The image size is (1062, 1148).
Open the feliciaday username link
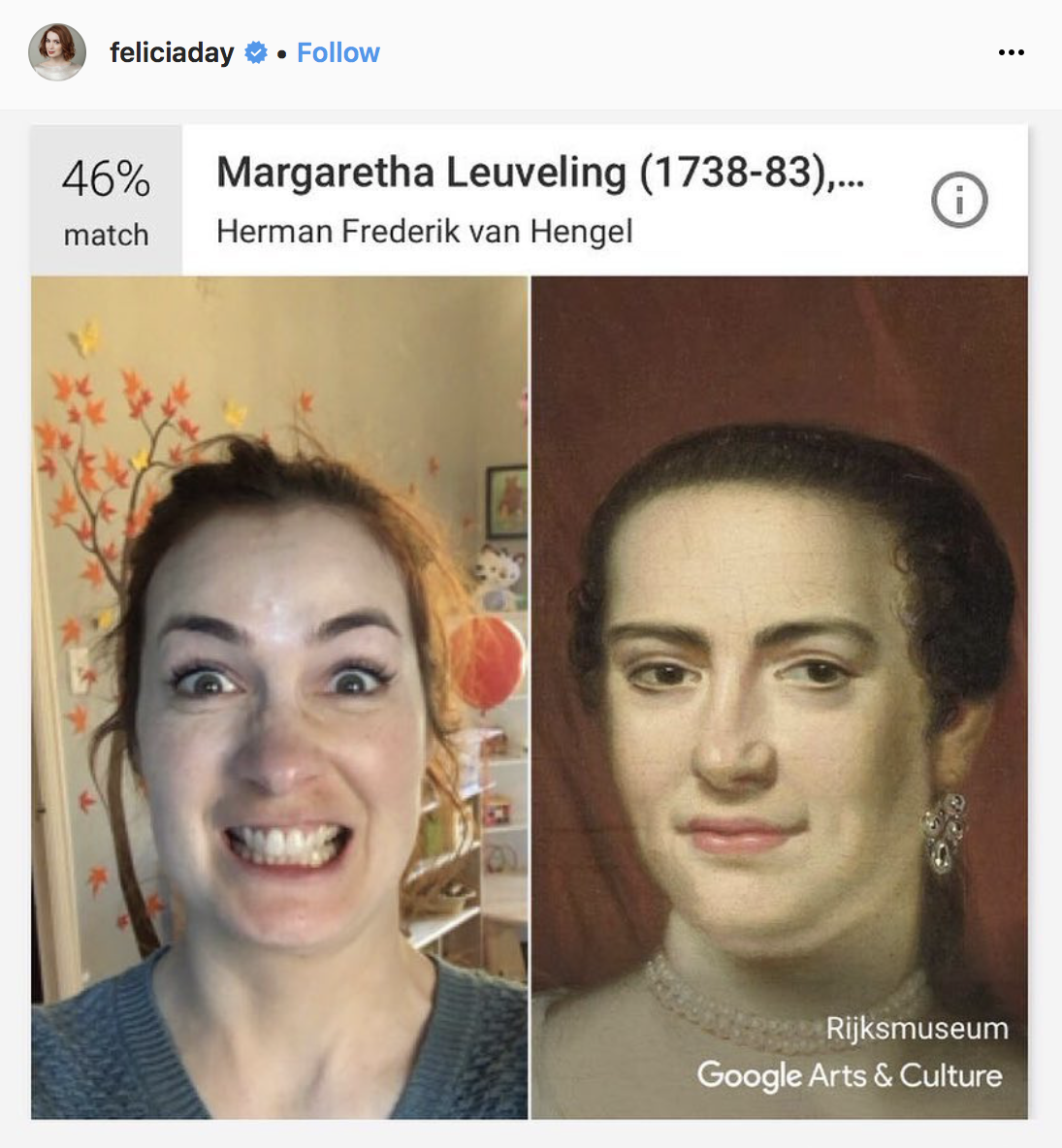click(x=172, y=52)
